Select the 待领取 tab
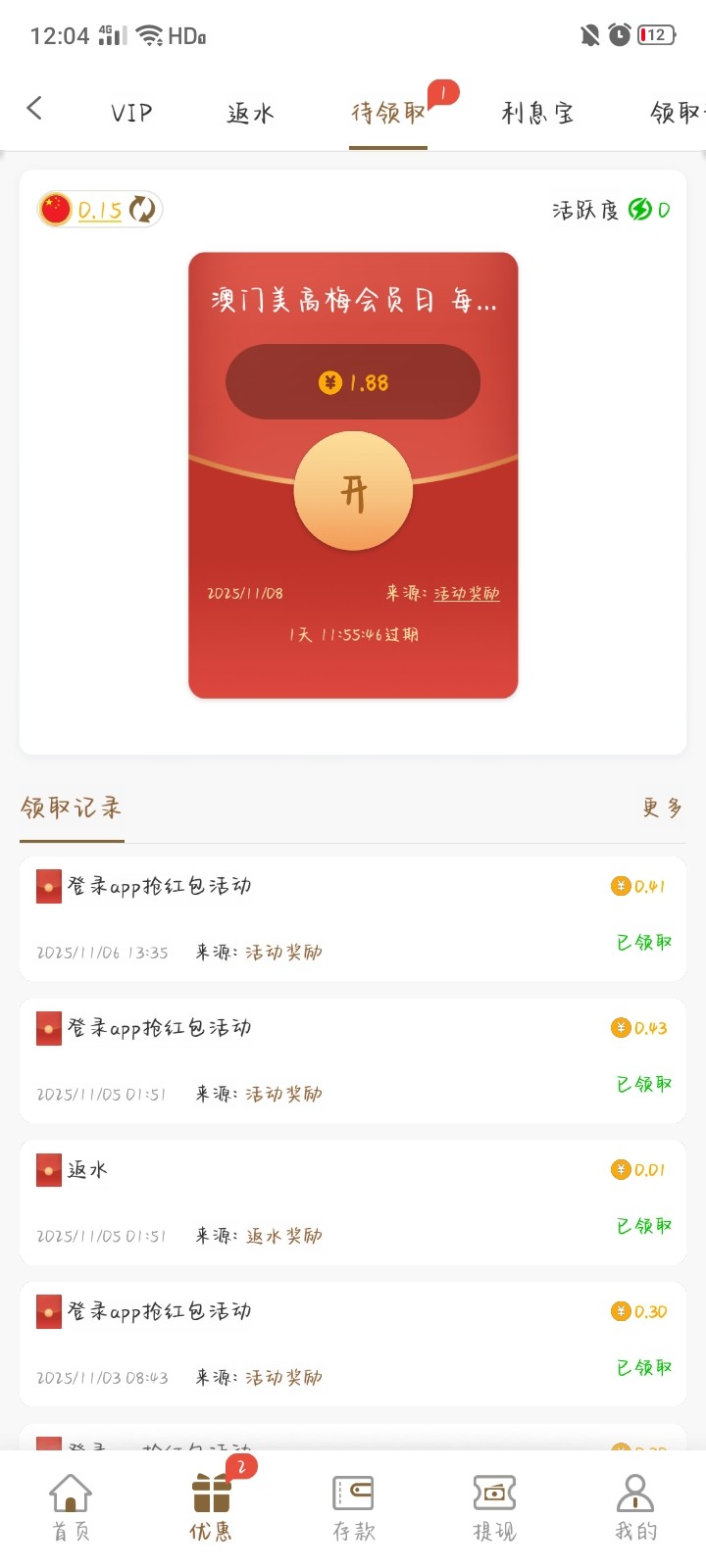 [388, 114]
